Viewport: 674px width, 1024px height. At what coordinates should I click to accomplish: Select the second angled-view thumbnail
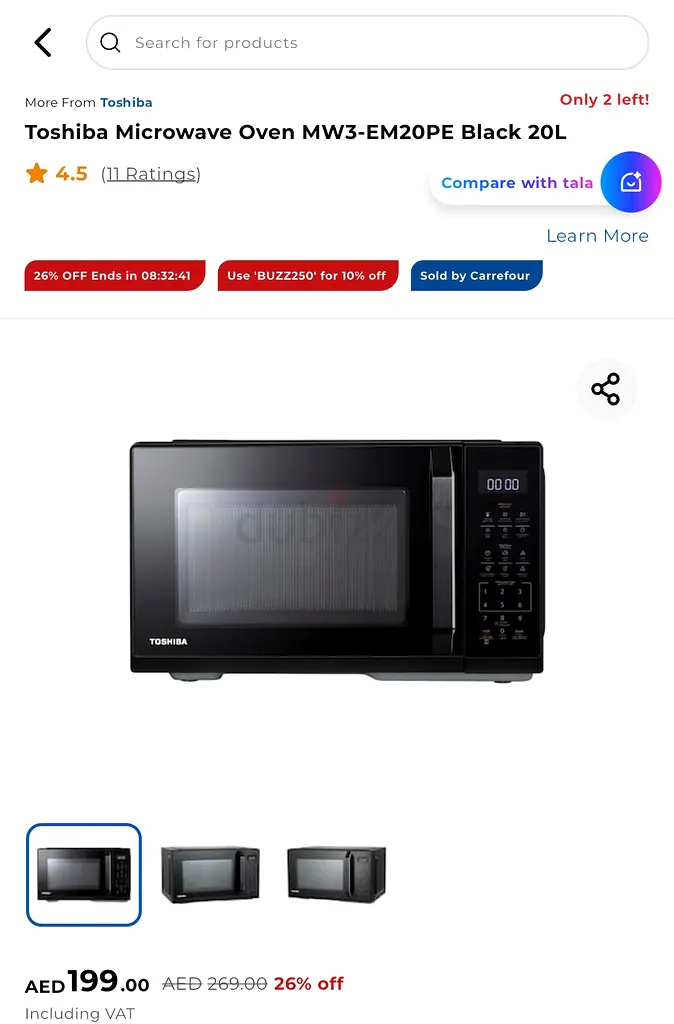pos(210,875)
